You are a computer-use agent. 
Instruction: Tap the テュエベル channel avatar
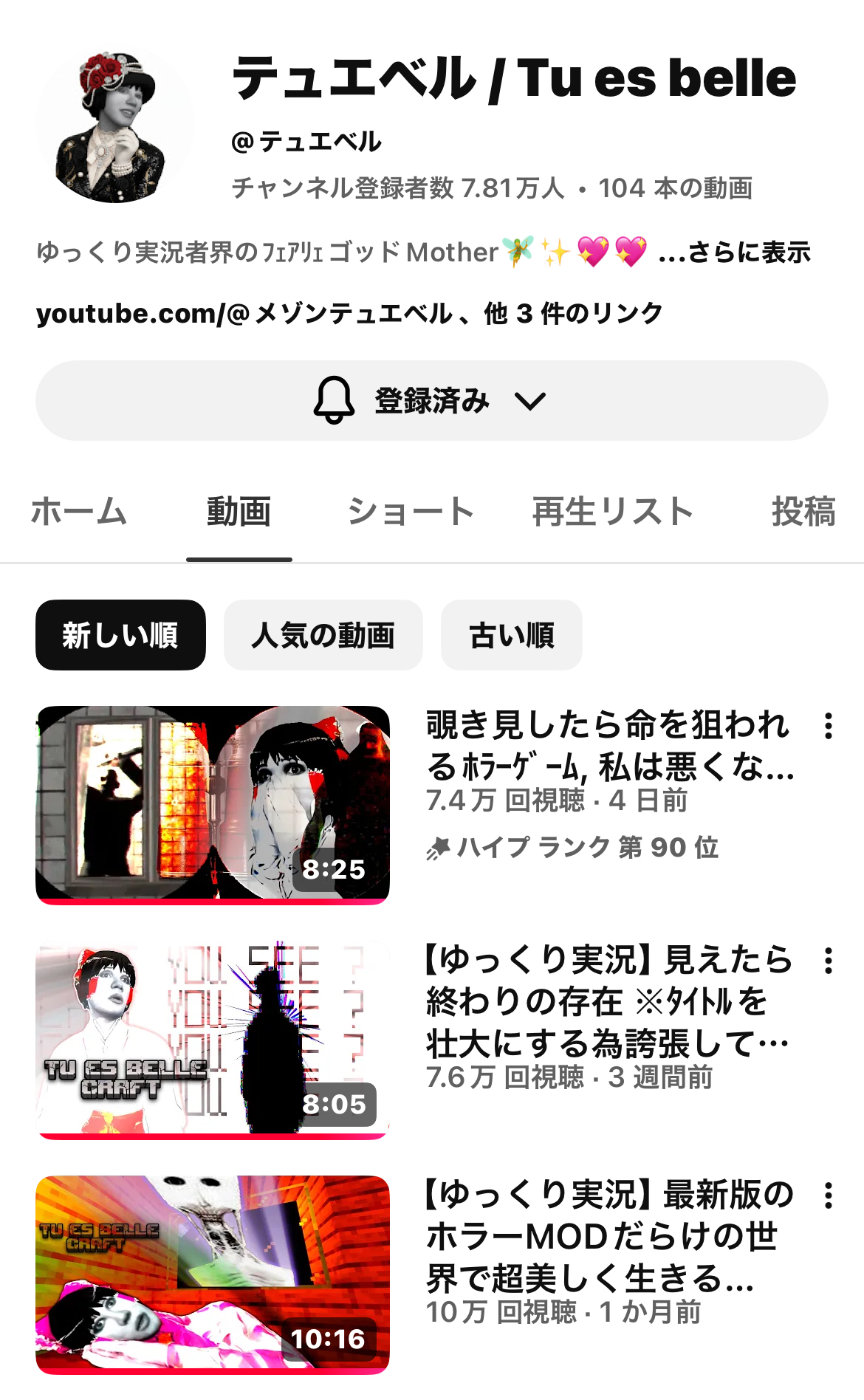(114, 127)
